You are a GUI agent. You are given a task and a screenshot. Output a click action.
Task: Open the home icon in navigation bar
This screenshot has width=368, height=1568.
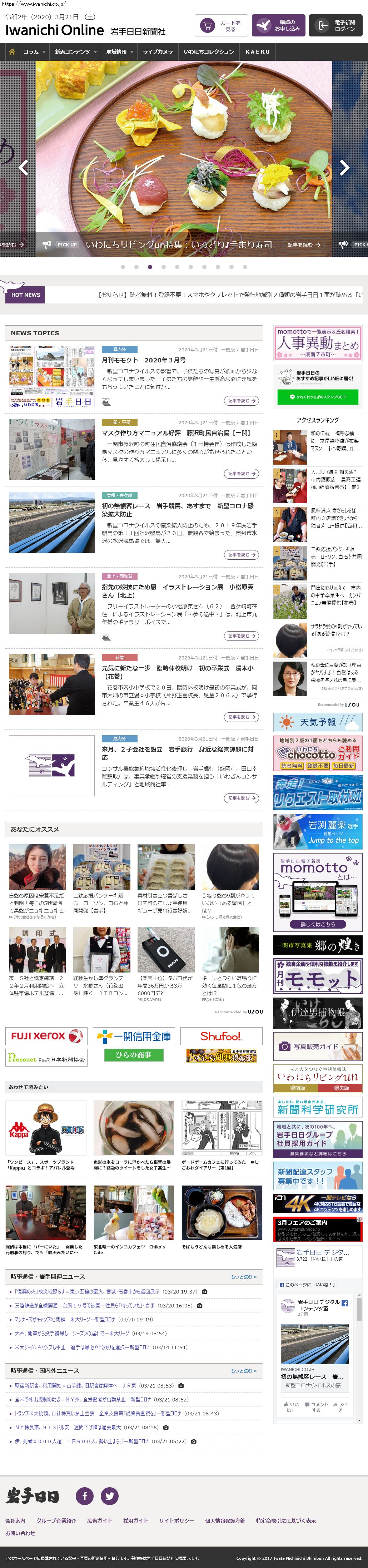click(x=11, y=52)
